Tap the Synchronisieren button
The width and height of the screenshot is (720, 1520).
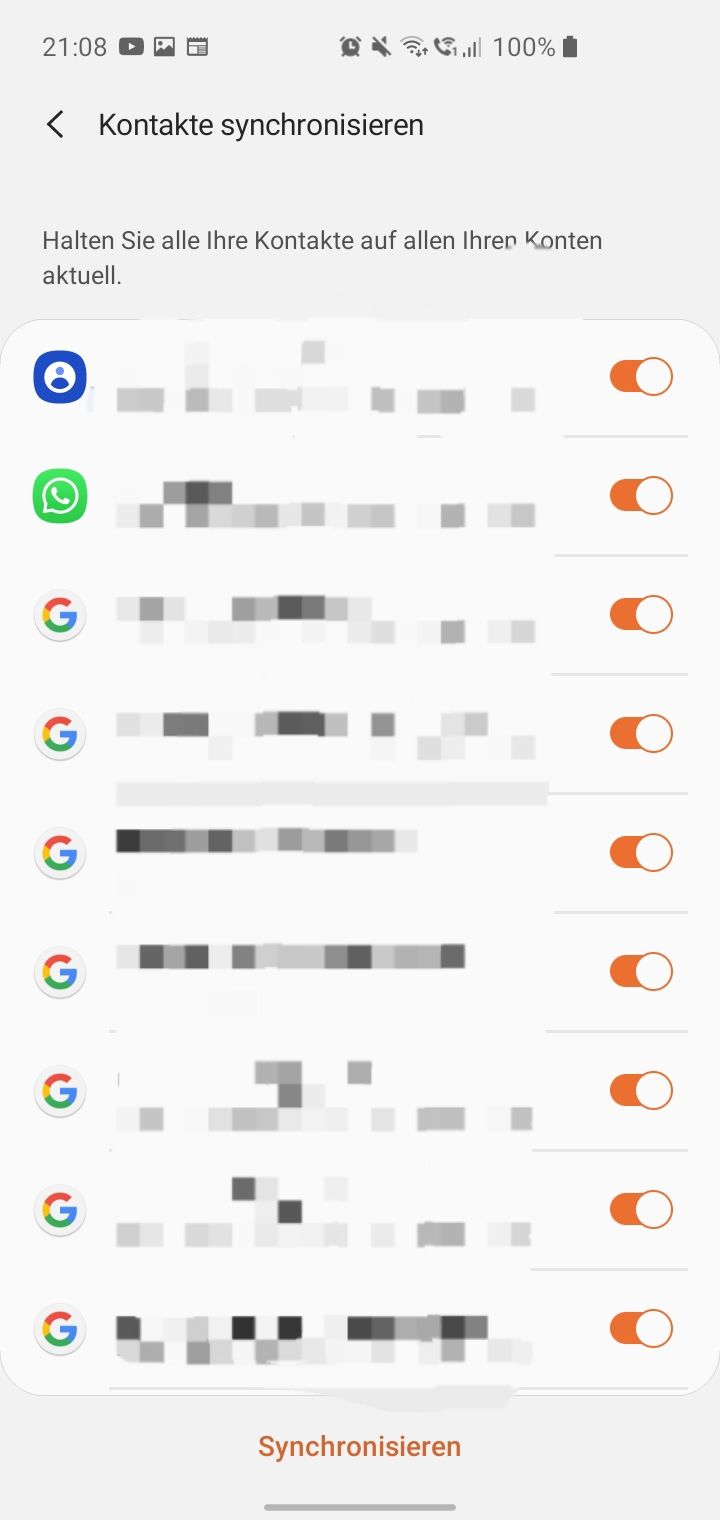359,1446
